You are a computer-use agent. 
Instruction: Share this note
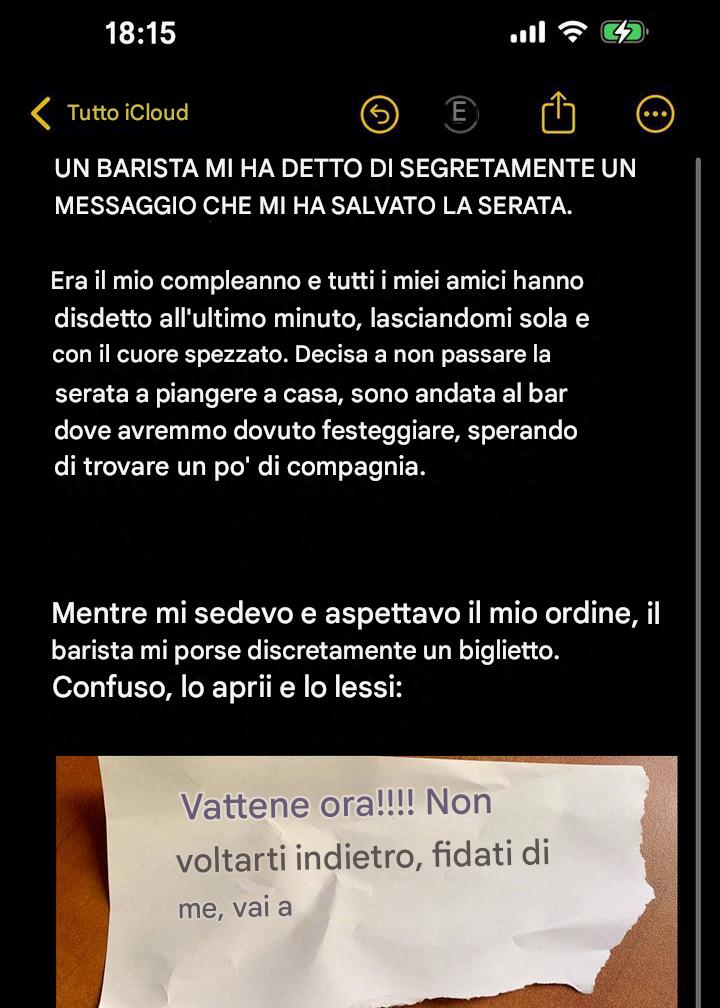(x=558, y=113)
